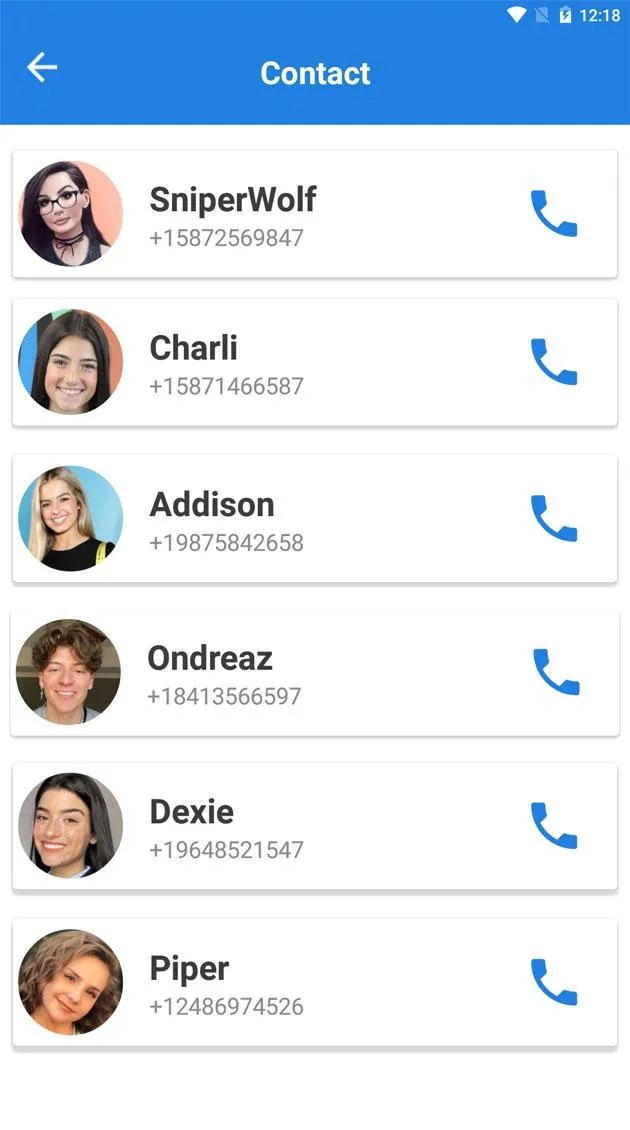This screenshot has width=630, height=1130.
Task: Start a call to Dexie
Action: [554, 825]
